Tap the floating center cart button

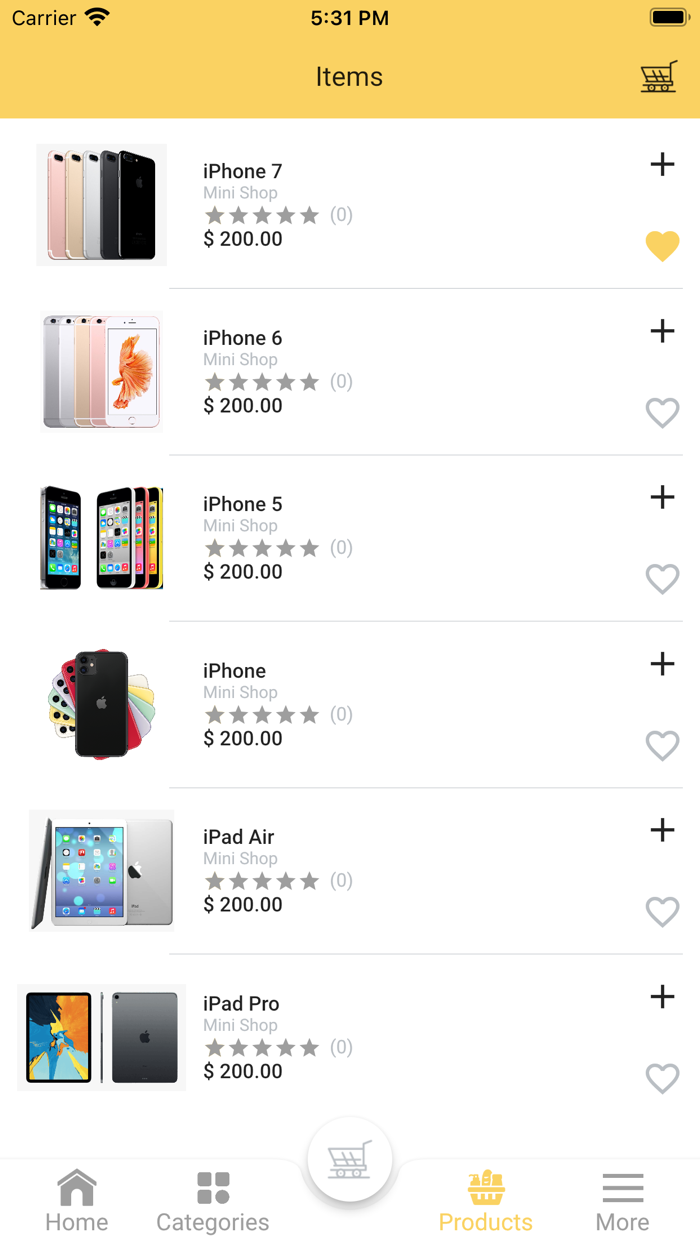coord(349,1160)
